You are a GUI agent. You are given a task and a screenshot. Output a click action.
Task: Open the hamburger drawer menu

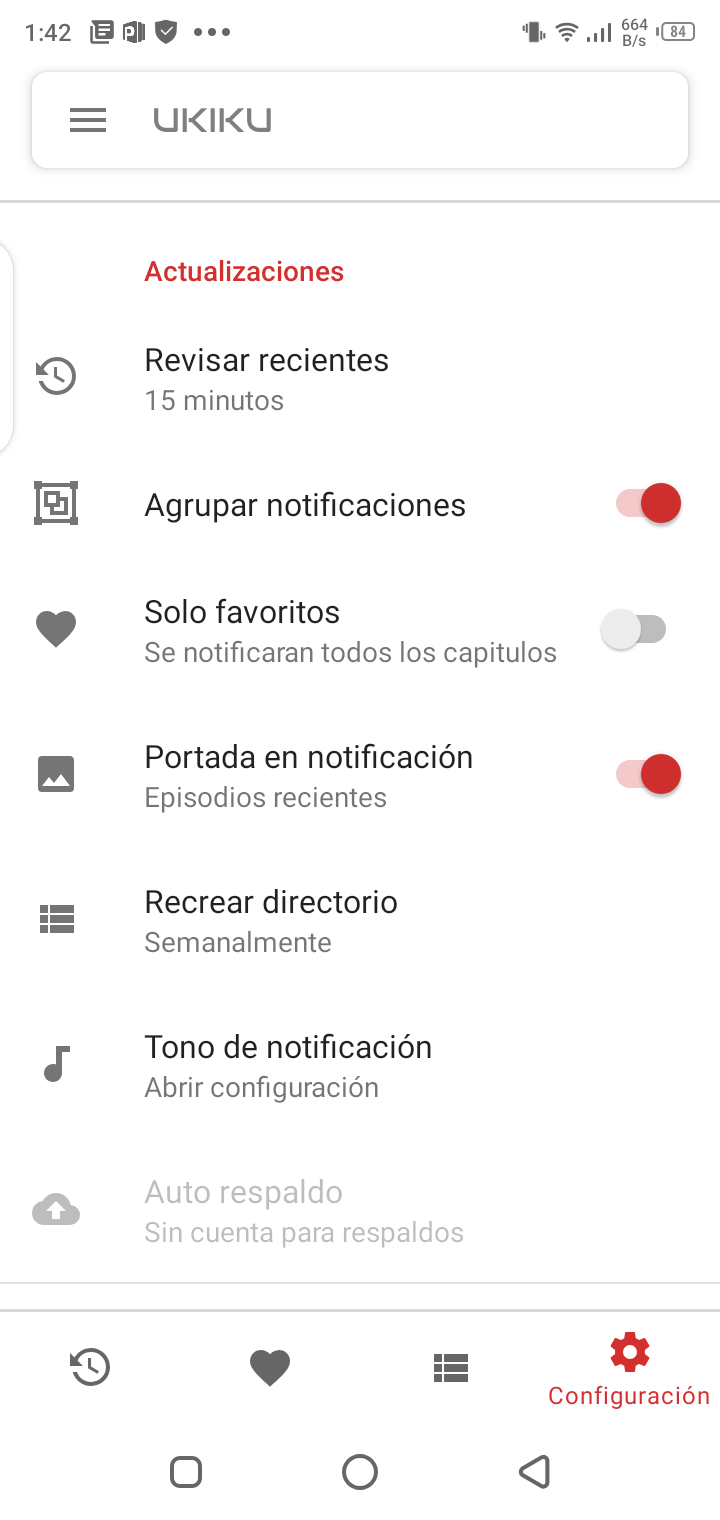tap(88, 121)
